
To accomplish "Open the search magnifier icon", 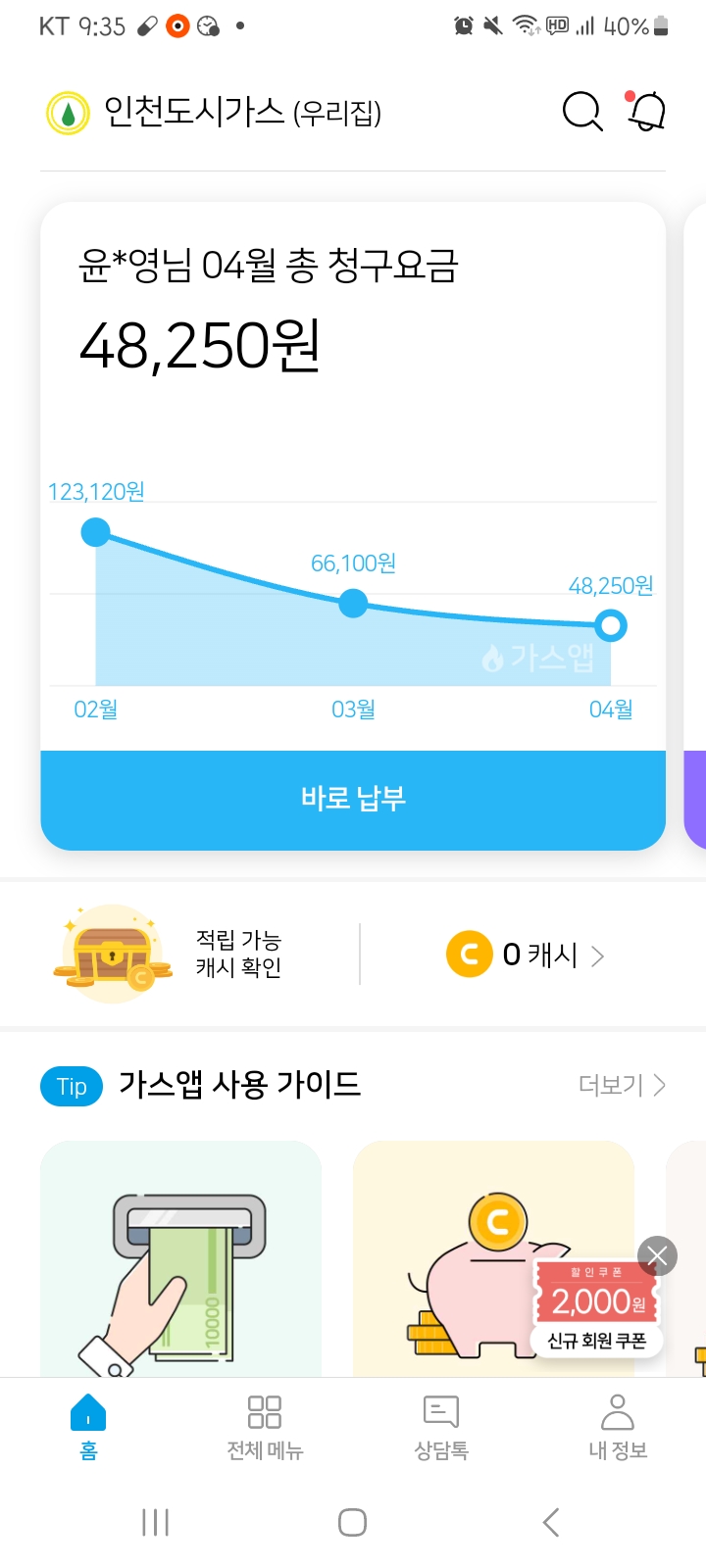I will [x=581, y=112].
